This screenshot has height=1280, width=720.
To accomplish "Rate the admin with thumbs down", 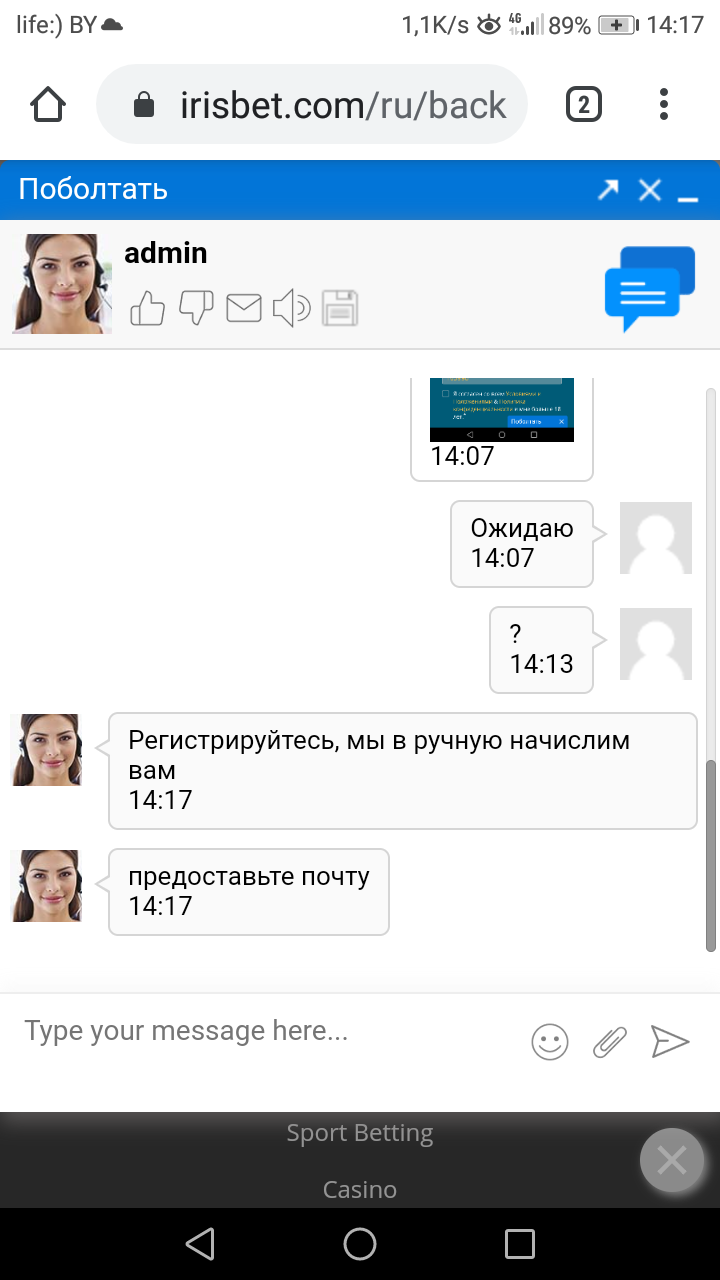I will 196,308.
